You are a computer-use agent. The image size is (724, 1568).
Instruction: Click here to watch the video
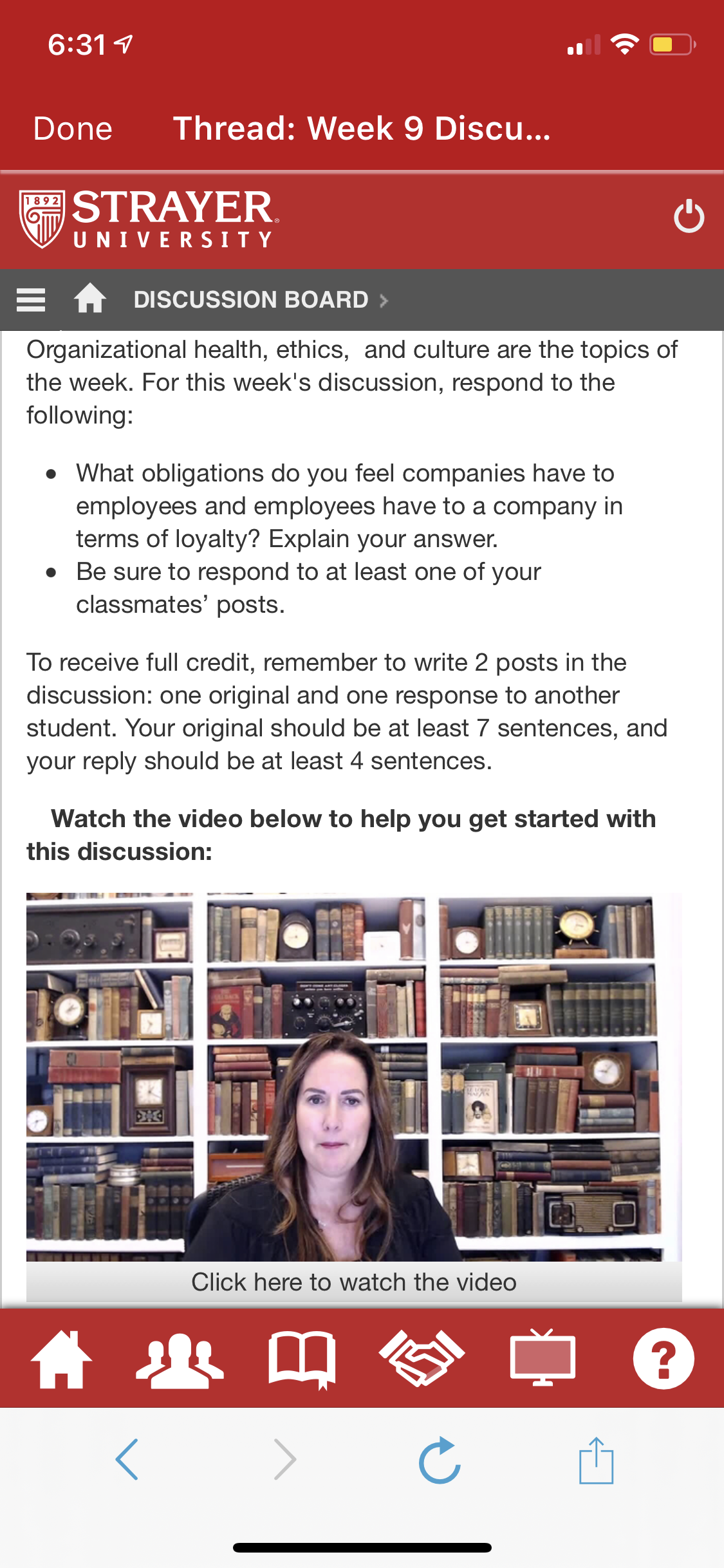point(354,1282)
